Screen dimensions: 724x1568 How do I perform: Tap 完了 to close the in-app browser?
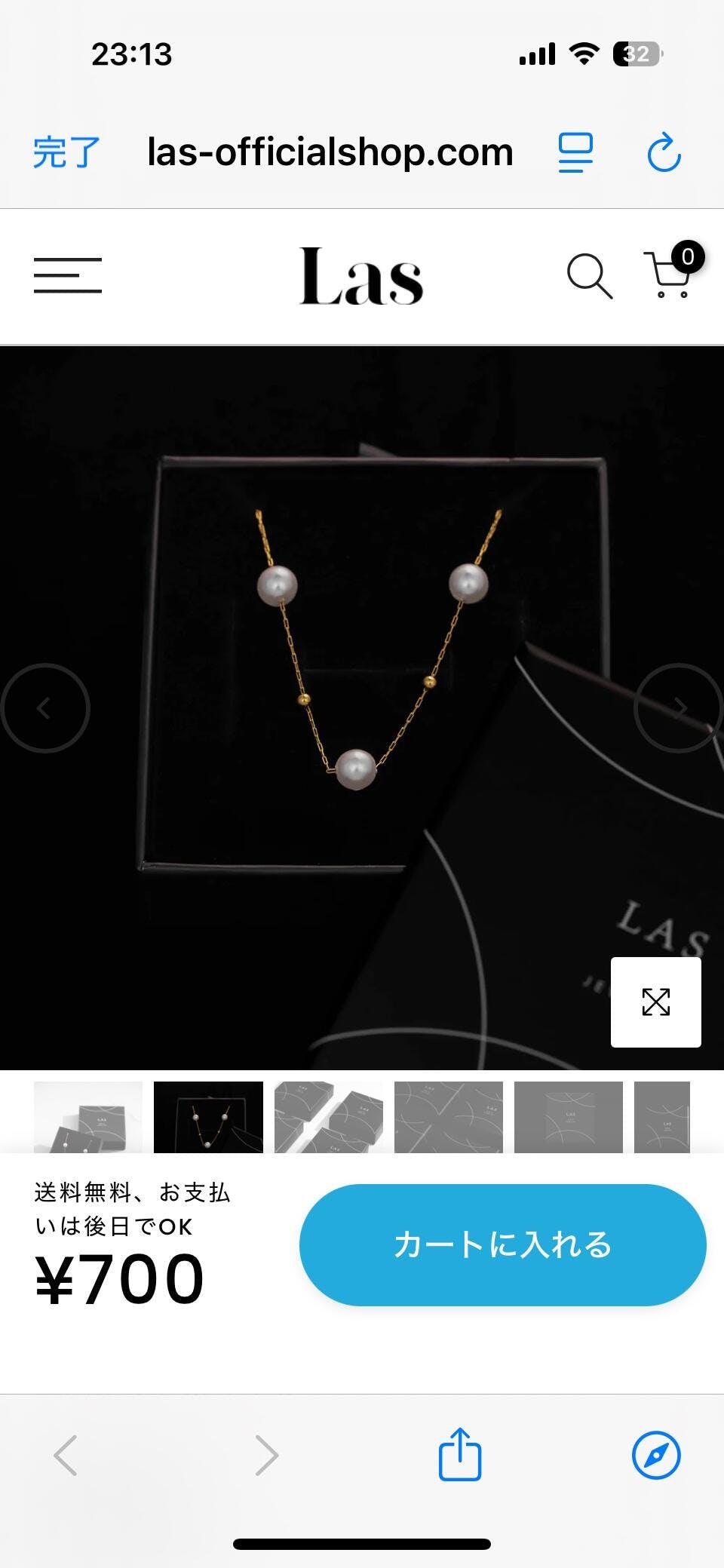click(x=66, y=152)
